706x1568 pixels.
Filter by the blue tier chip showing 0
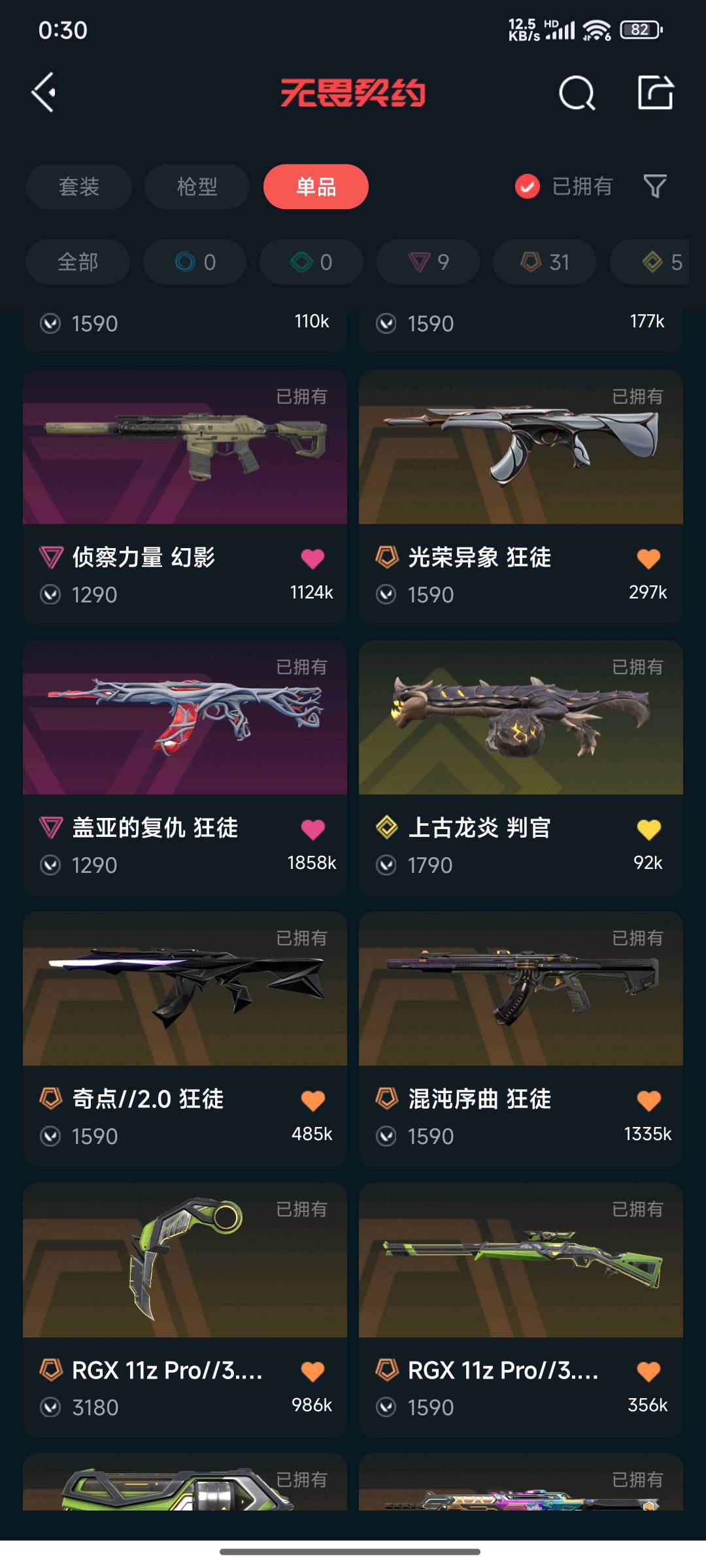pos(195,262)
